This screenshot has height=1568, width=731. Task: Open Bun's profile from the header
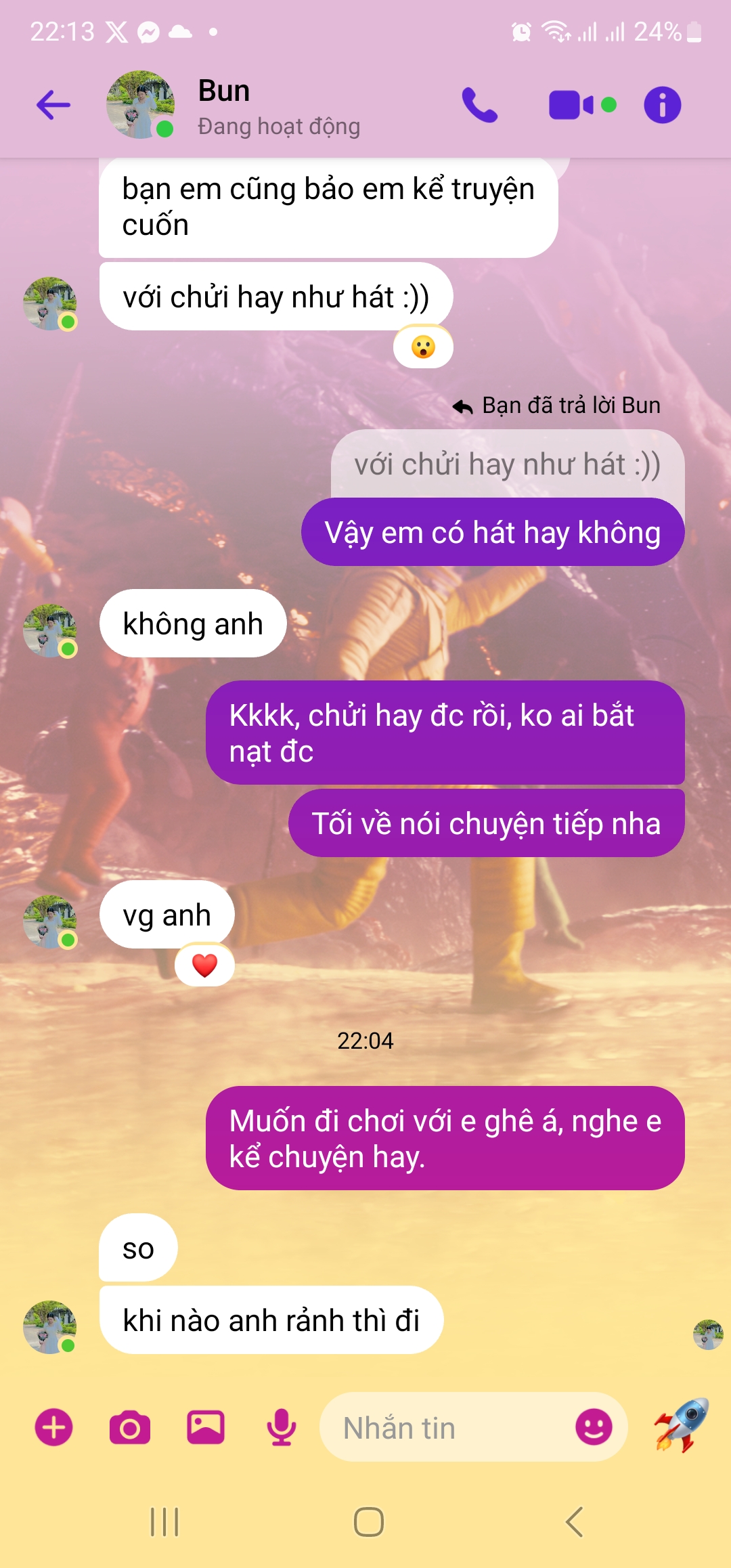coord(223,105)
